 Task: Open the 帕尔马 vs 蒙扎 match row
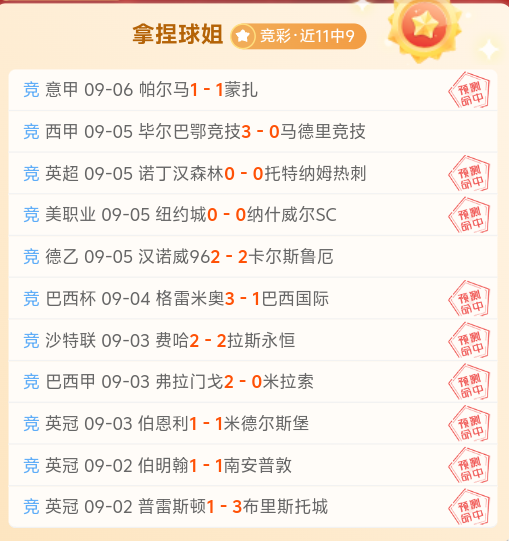tap(253, 90)
